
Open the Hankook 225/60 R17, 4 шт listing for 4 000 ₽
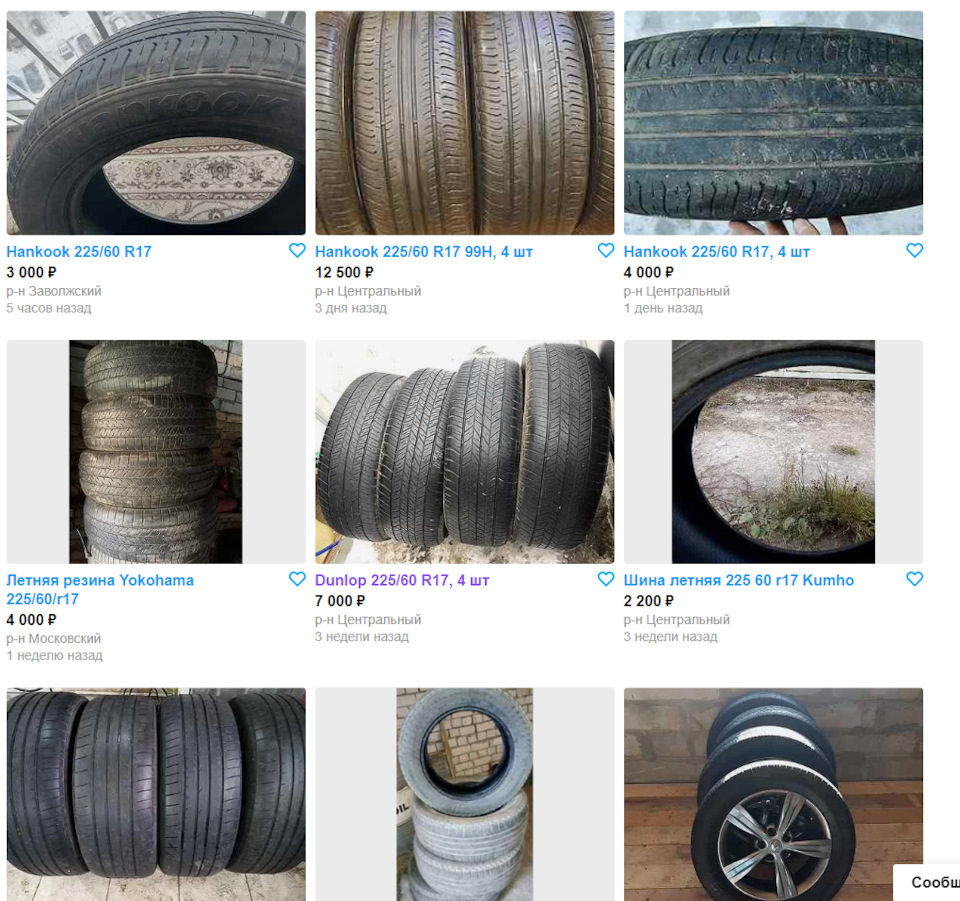(717, 252)
